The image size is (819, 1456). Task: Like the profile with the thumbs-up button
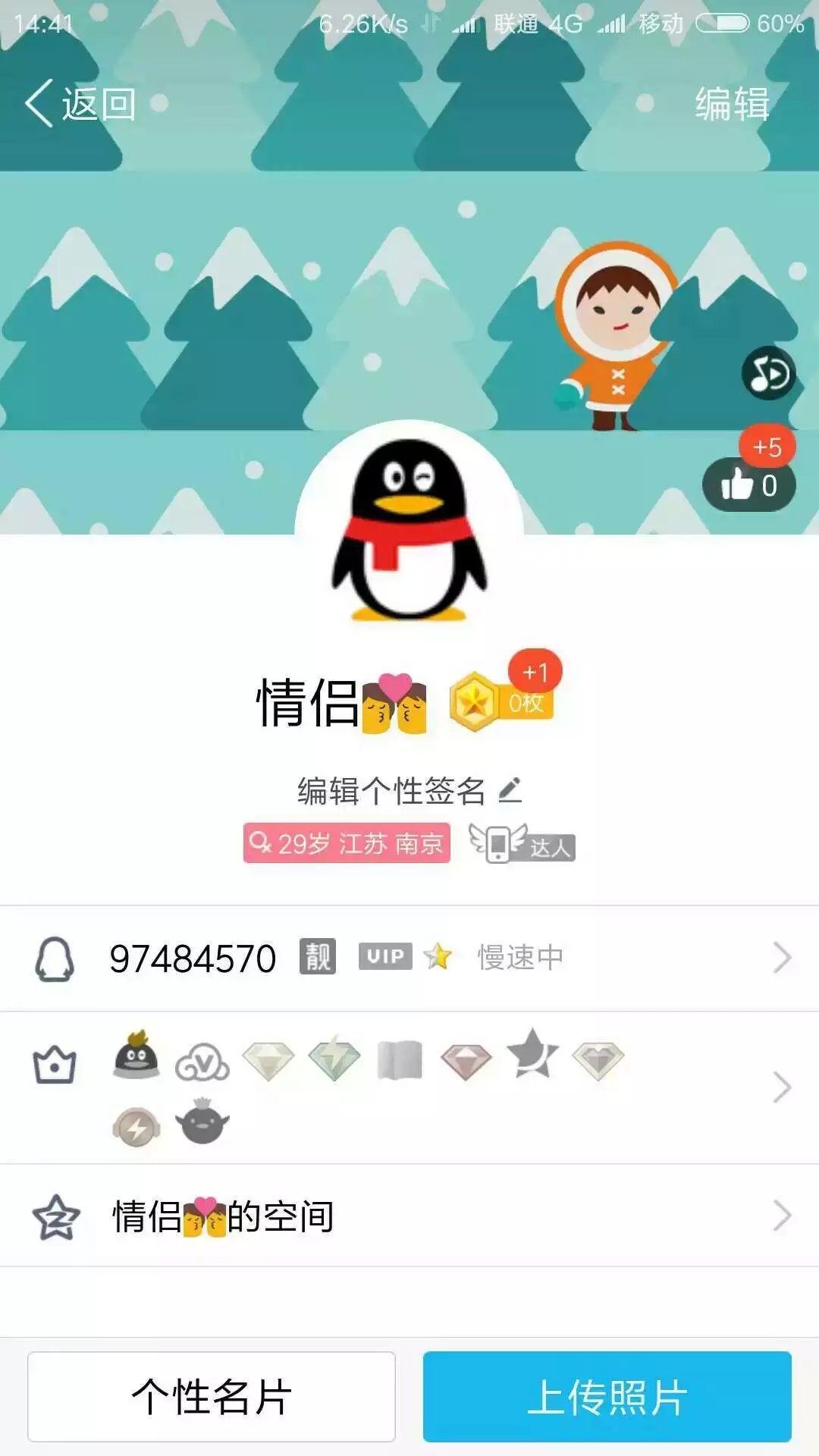tap(748, 485)
